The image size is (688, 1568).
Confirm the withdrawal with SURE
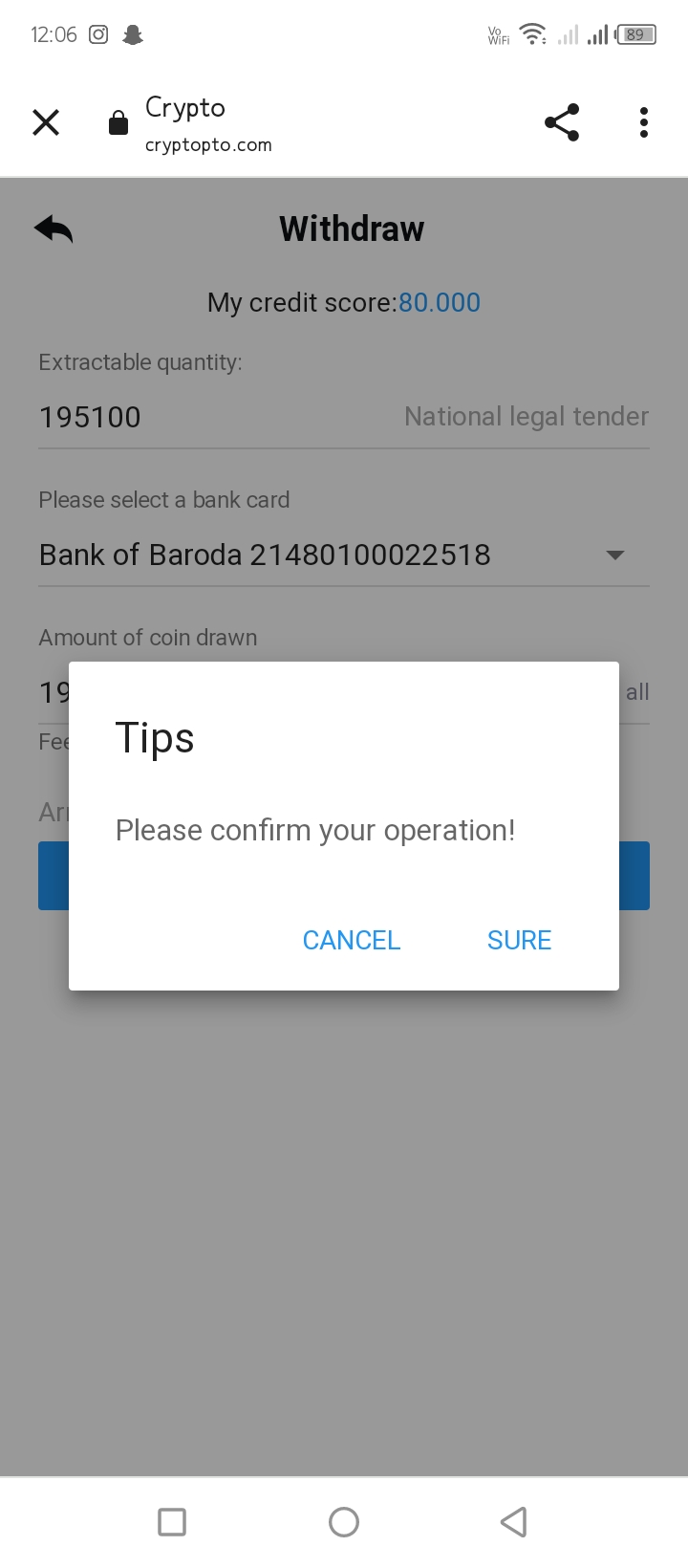[519, 940]
